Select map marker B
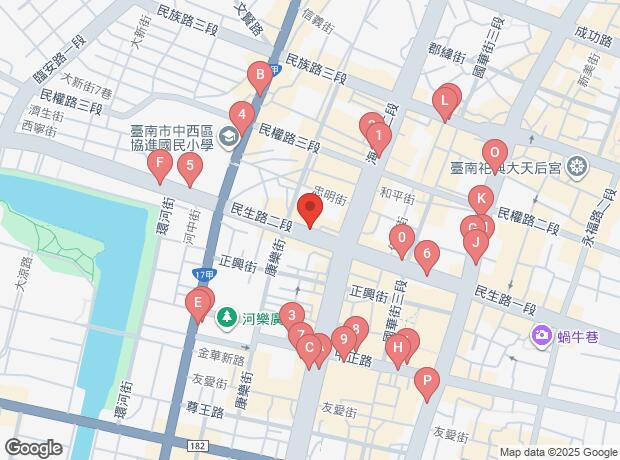This screenshot has width=620, height=460. (x=259, y=75)
